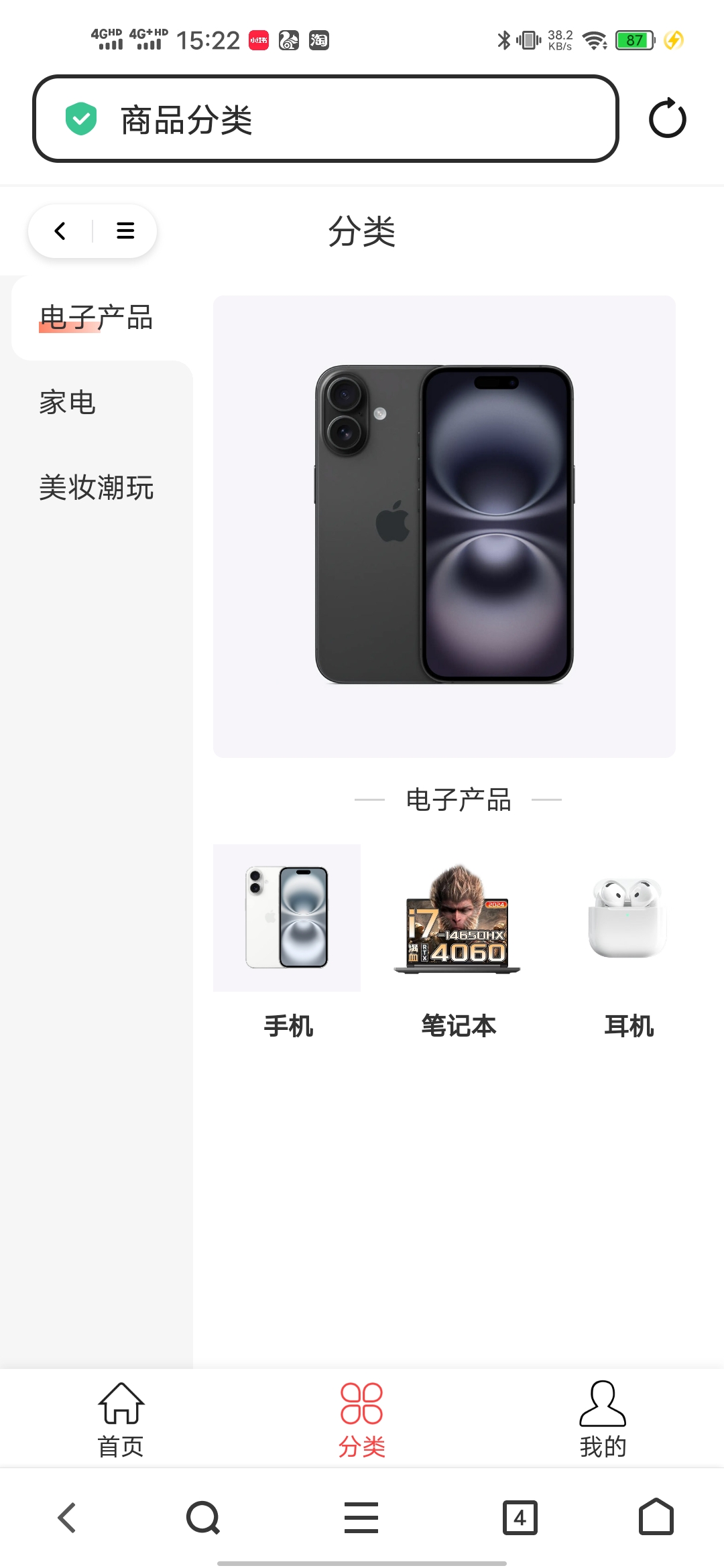Screen dimensions: 724x1568
Task: Select the 电子产品 category
Action: pos(97,318)
